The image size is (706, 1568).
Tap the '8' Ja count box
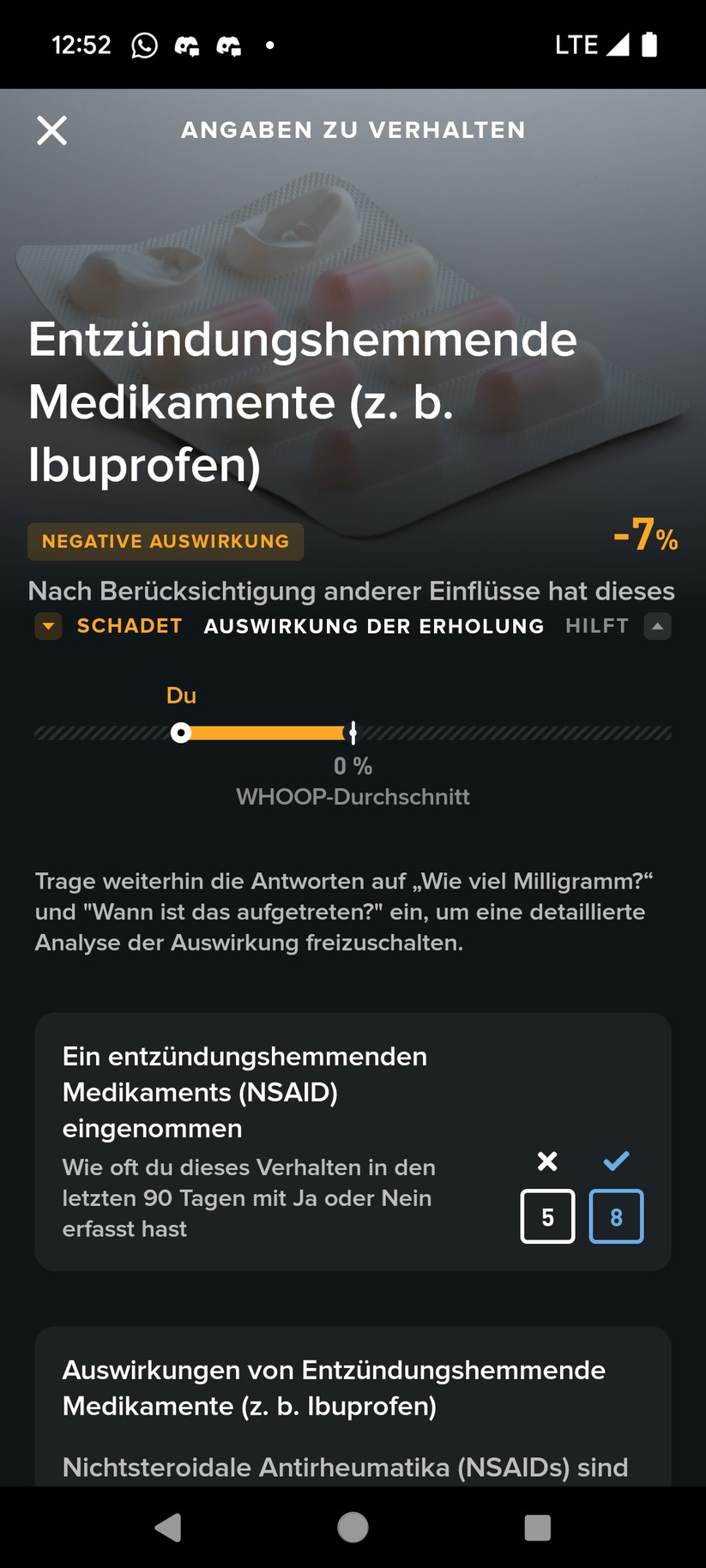click(x=616, y=1215)
